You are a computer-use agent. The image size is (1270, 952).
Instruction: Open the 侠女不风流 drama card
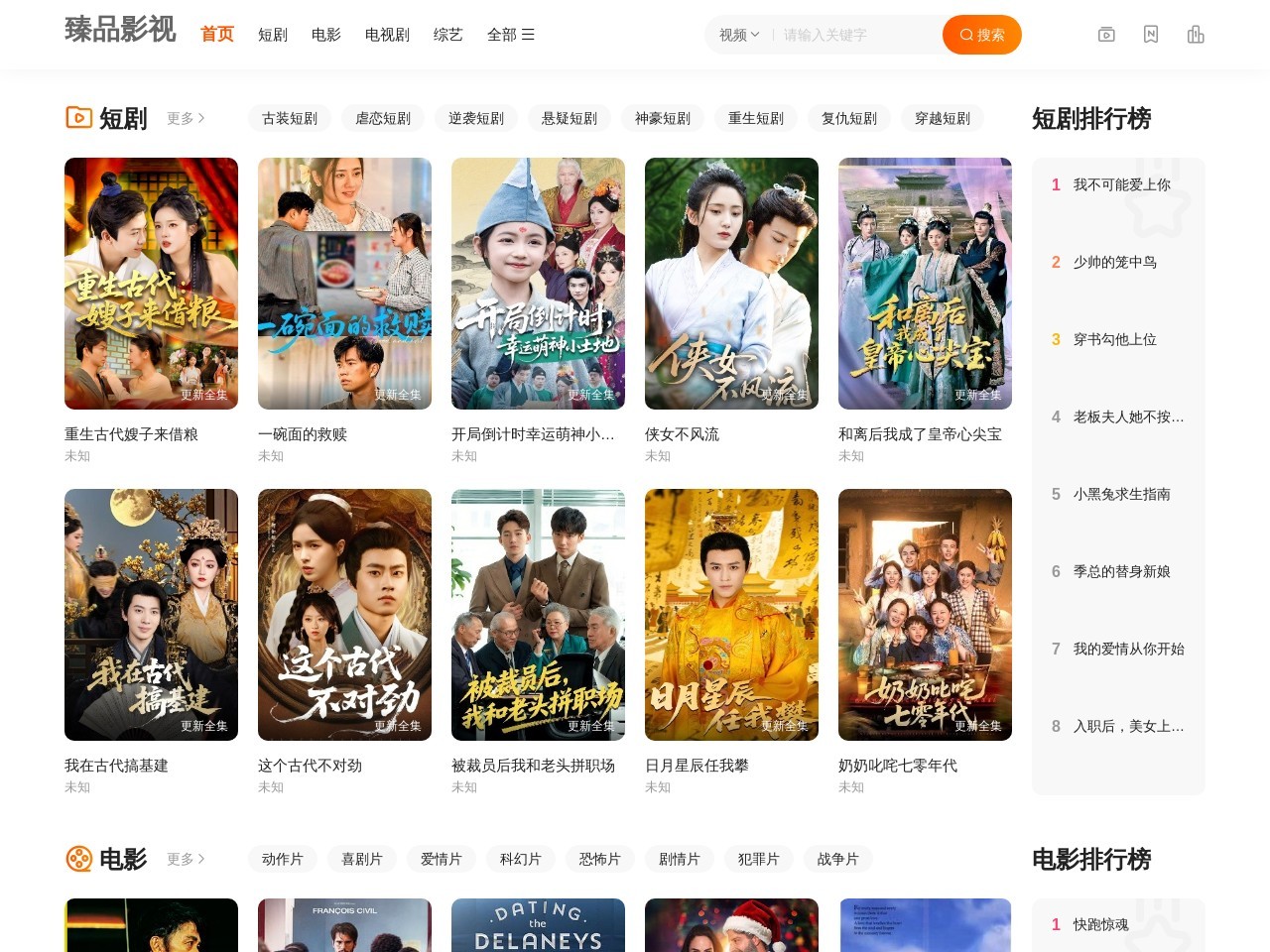tap(731, 284)
